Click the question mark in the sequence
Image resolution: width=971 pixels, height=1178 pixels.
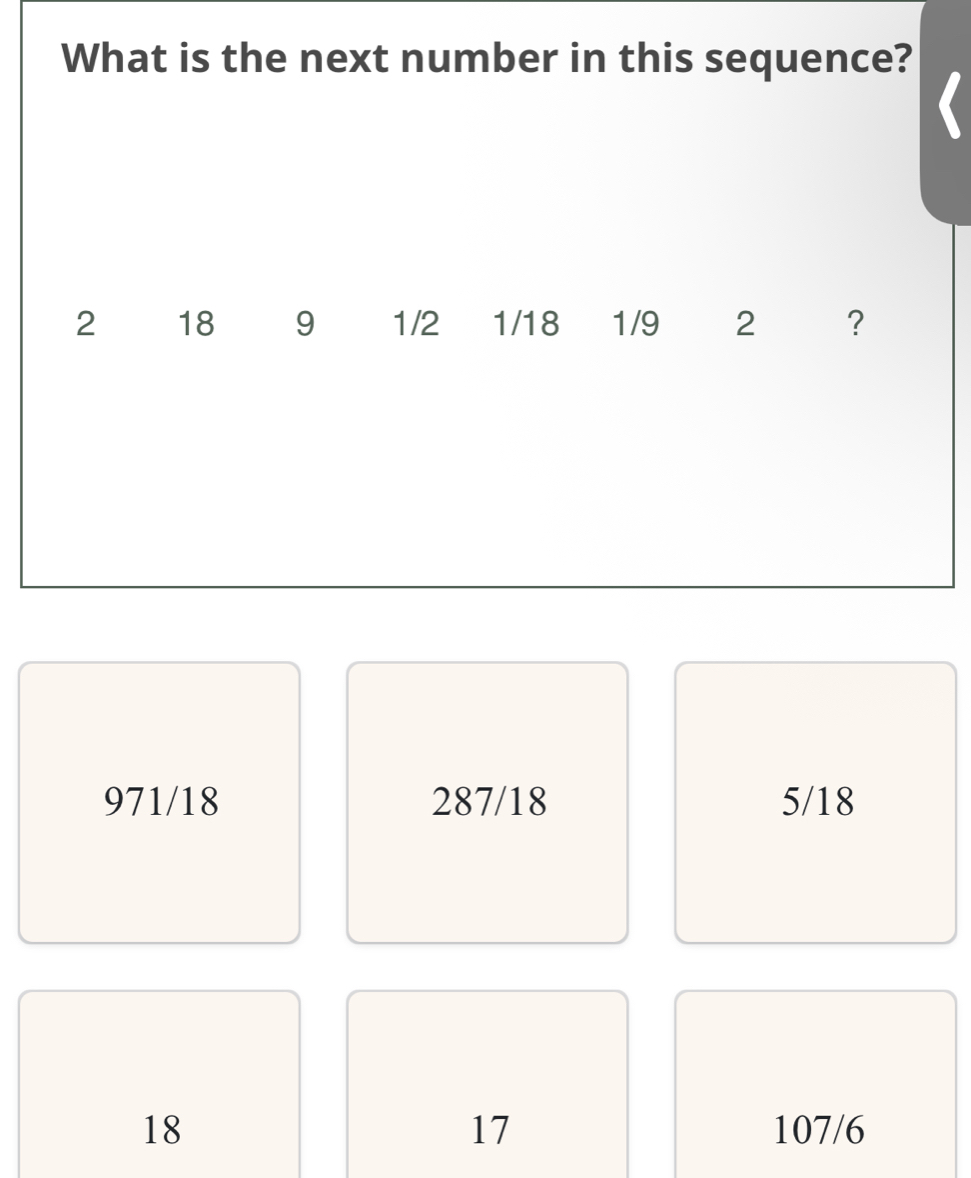coord(857,323)
